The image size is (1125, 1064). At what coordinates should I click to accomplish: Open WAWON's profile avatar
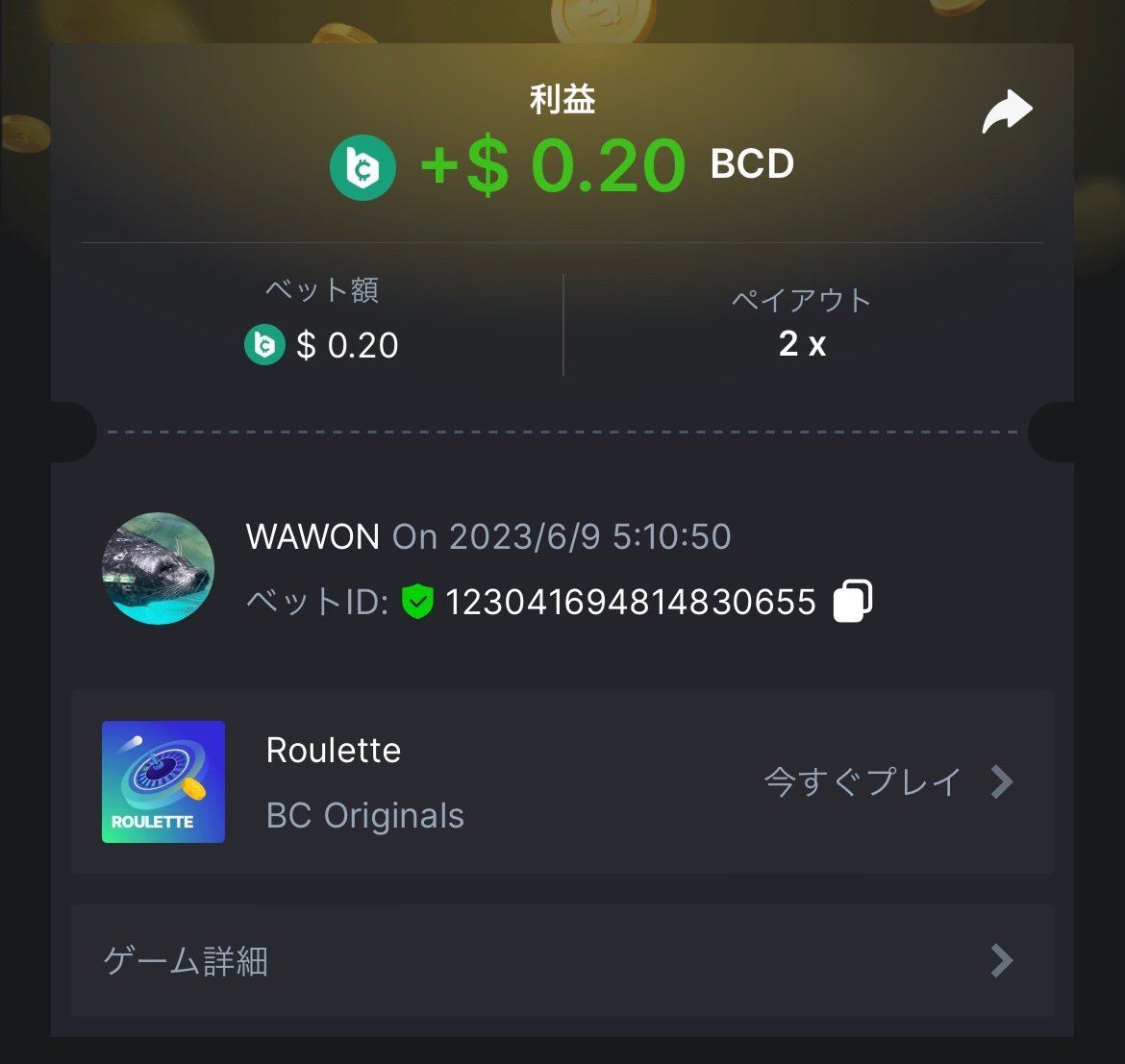click(158, 568)
